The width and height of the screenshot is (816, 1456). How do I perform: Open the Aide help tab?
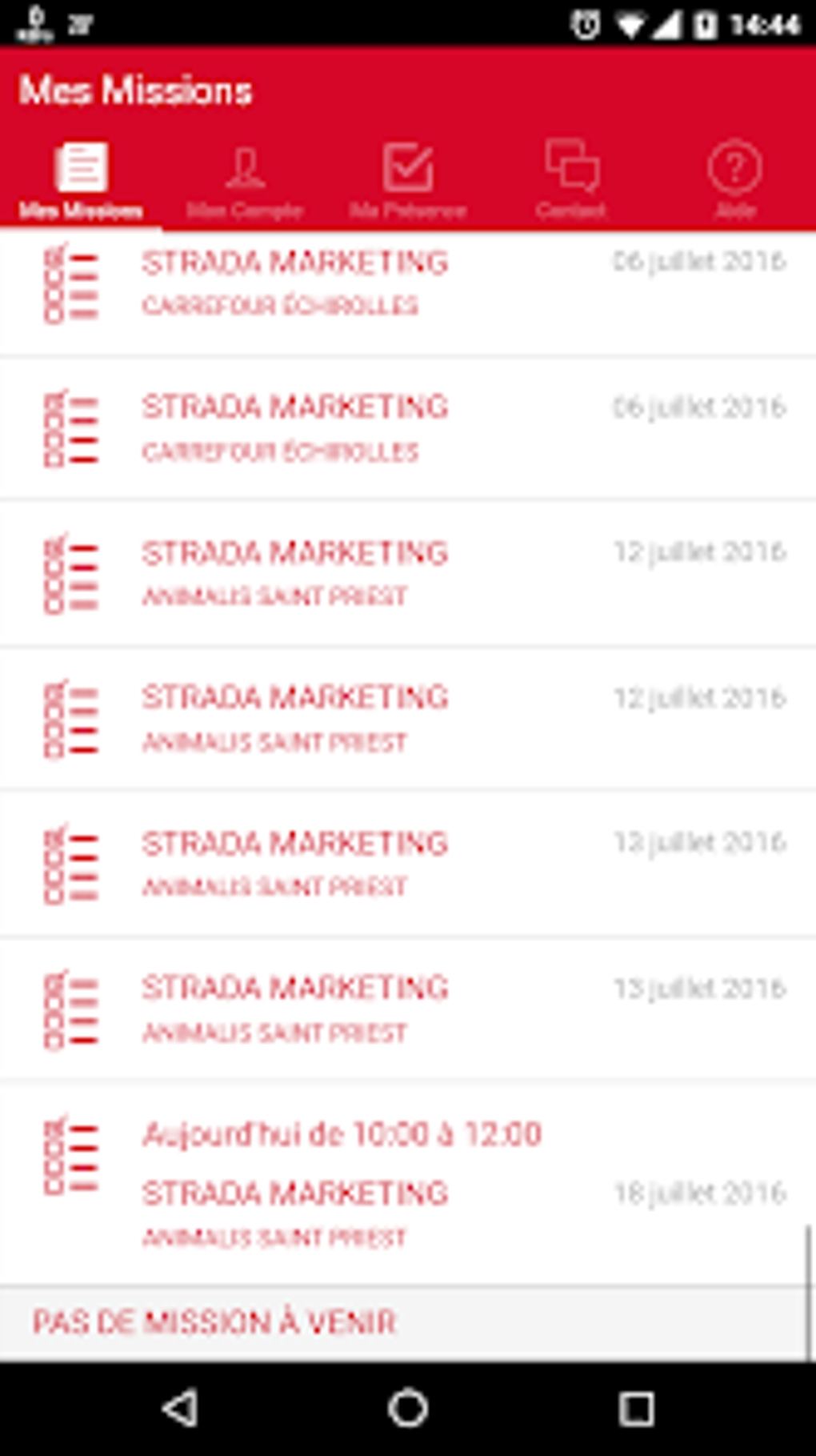pyautogui.click(x=734, y=181)
